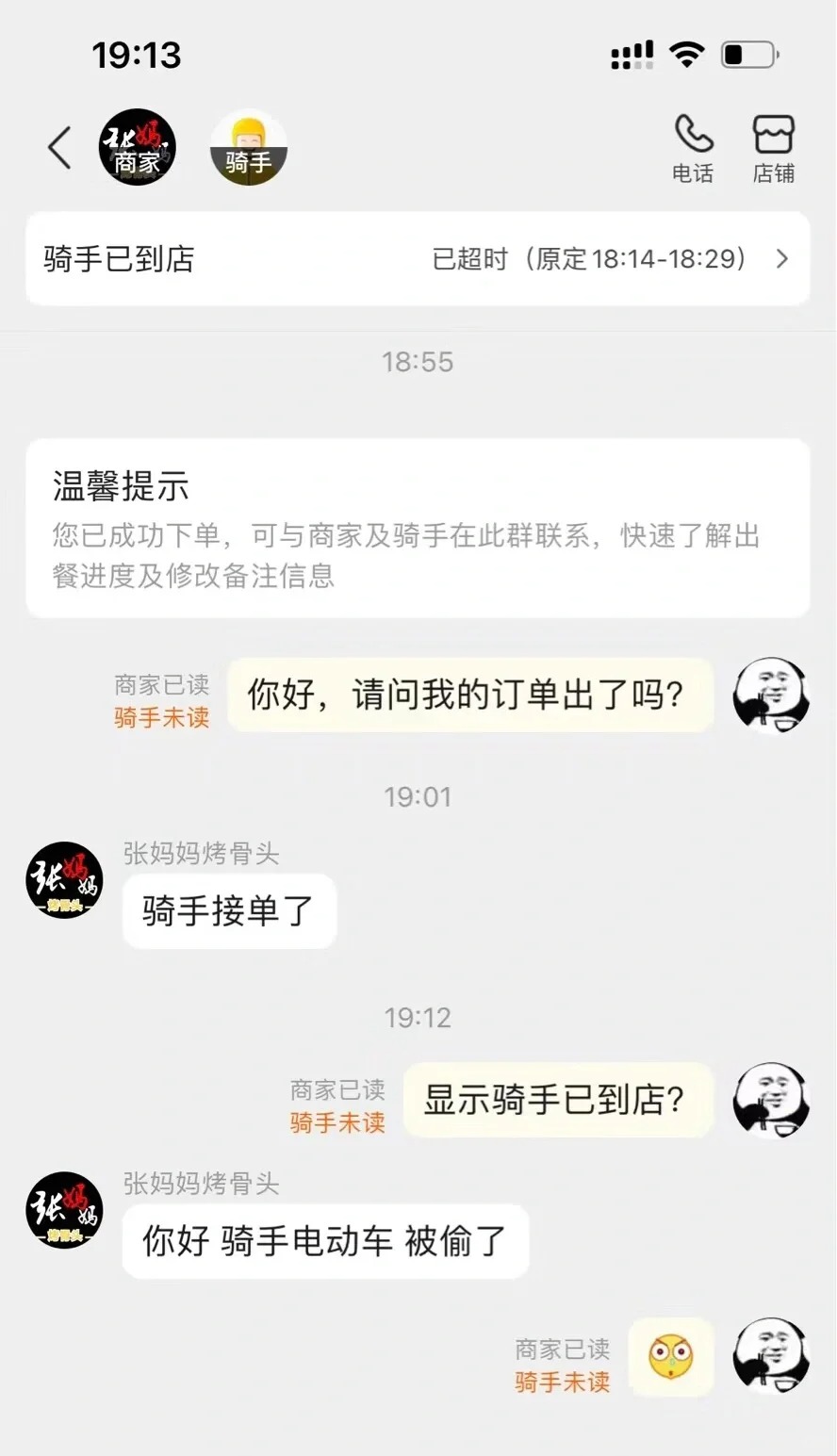The height and width of the screenshot is (1456, 837).
Task: Open the 骑手已到店 order status banner
Action: (x=418, y=258)
